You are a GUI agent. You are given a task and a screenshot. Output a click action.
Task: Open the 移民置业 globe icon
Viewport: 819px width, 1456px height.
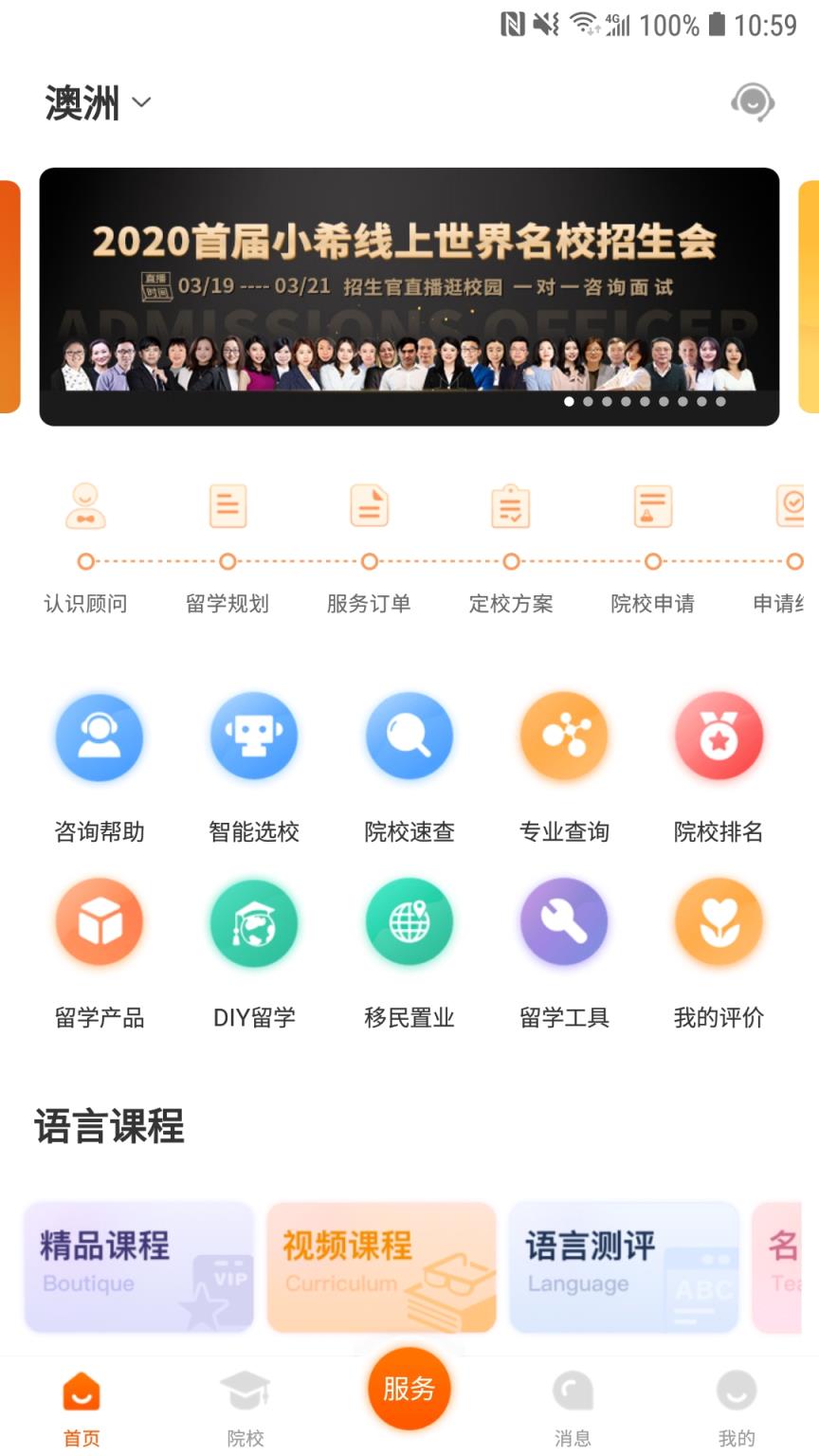409,921
